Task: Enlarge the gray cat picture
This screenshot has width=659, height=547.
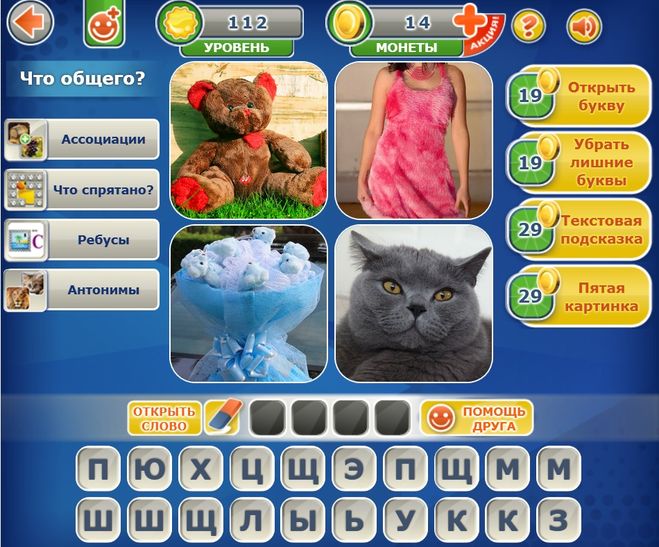Action: [x=413, y=303]
